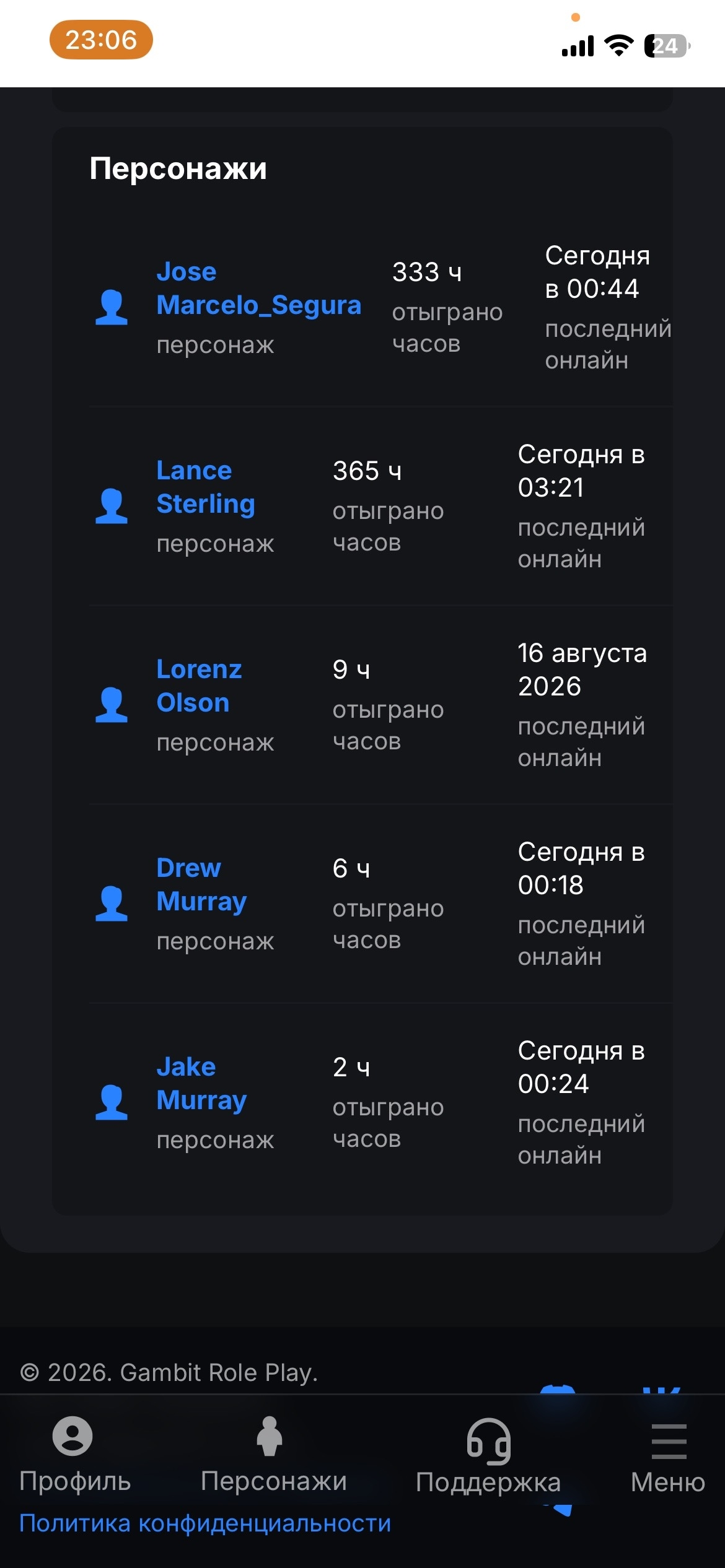The height and width of the screenshot is (1568, 725).
Task: Open Lance Sterling character page
Action: 206,487
